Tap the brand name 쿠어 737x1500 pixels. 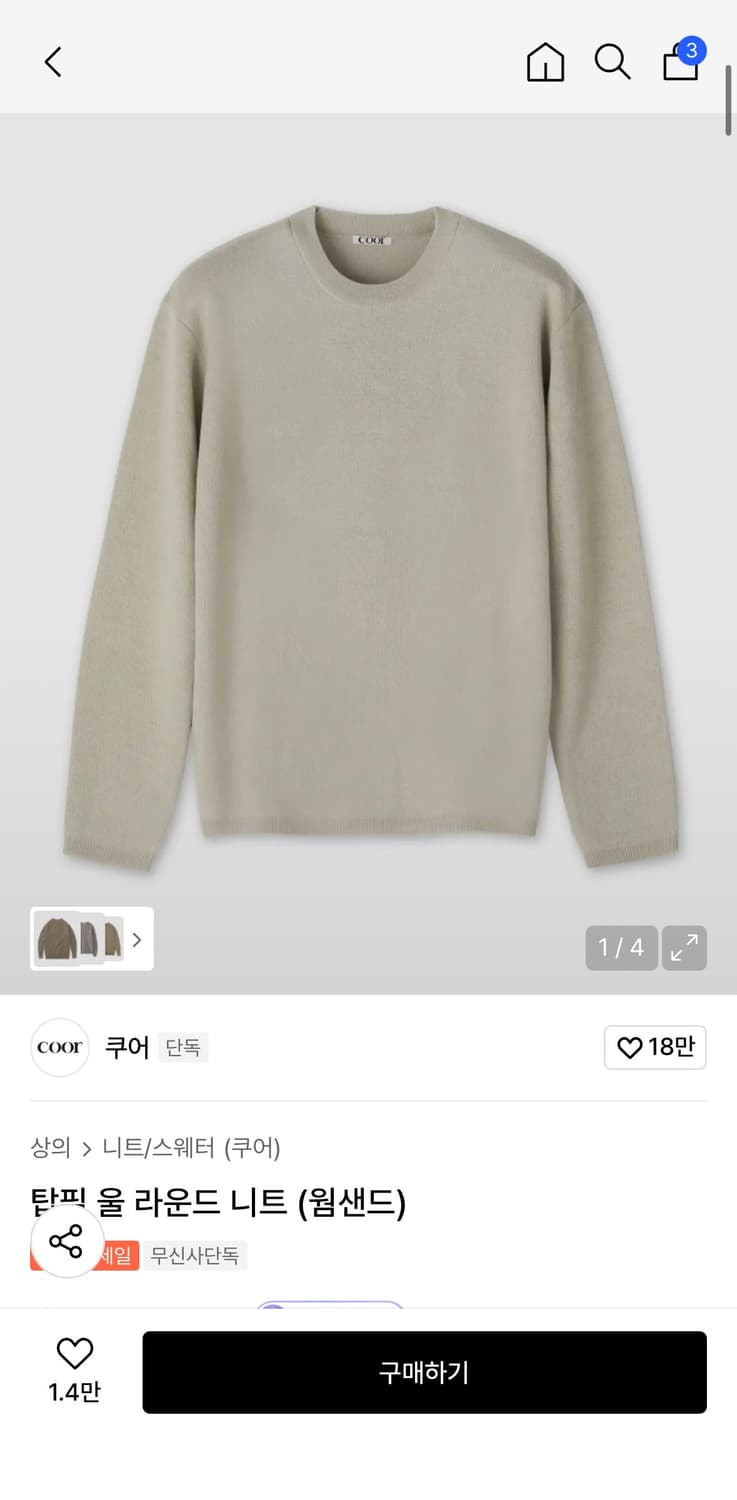(126, 1047)
